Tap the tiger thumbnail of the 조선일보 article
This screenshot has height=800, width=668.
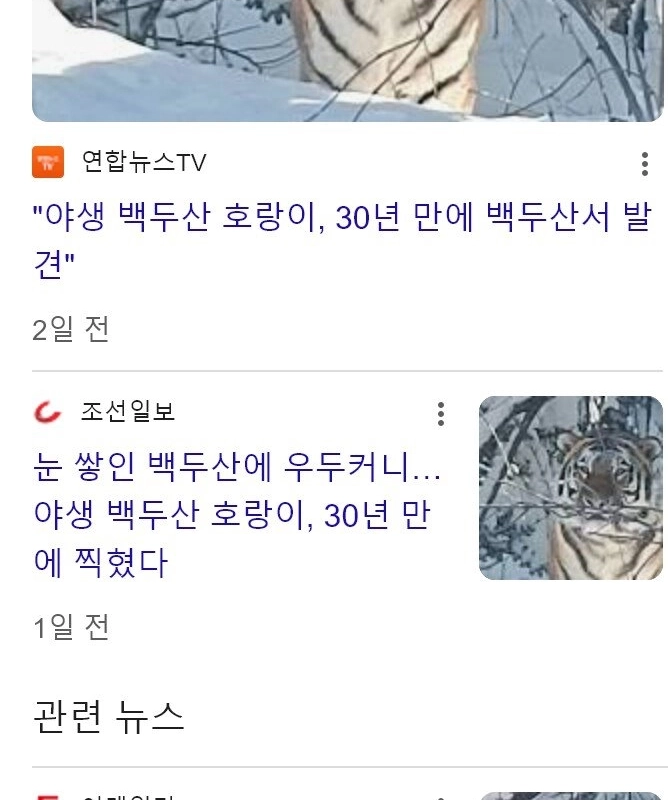coord(570,488)
